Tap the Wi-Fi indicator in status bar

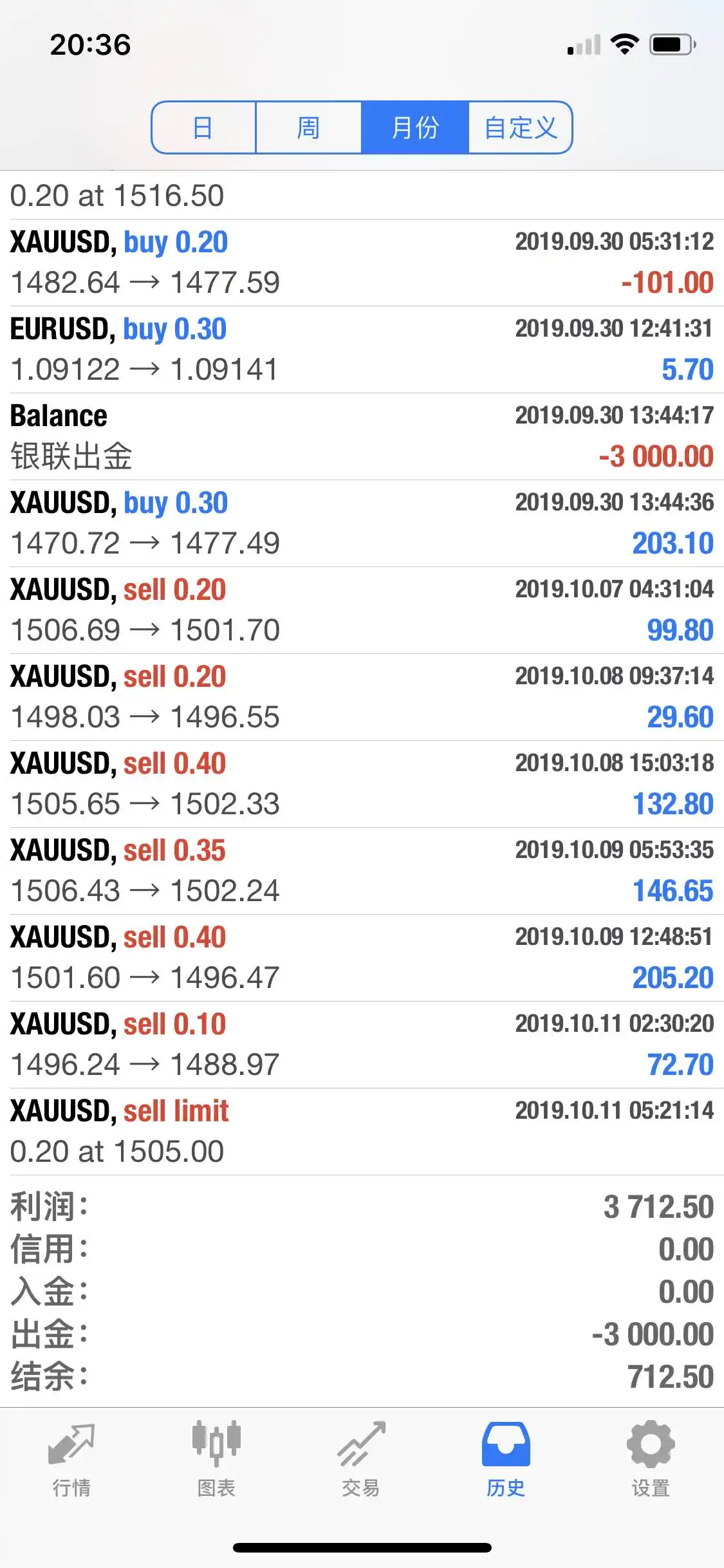coord(622,42)
